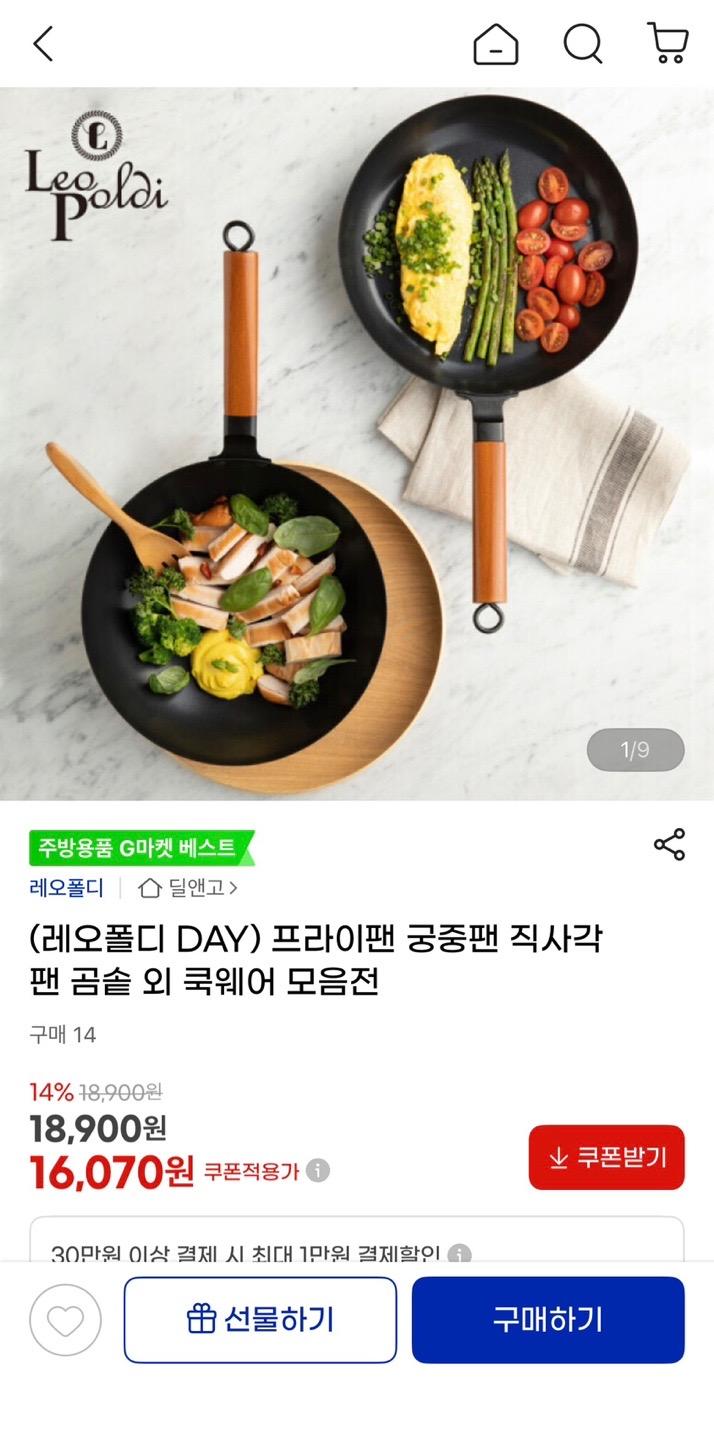Image resolution: width=714 pixels, height=1440 pixels.
Task: Show info about 쿠폰적용가
Action: click(318, 1171)
